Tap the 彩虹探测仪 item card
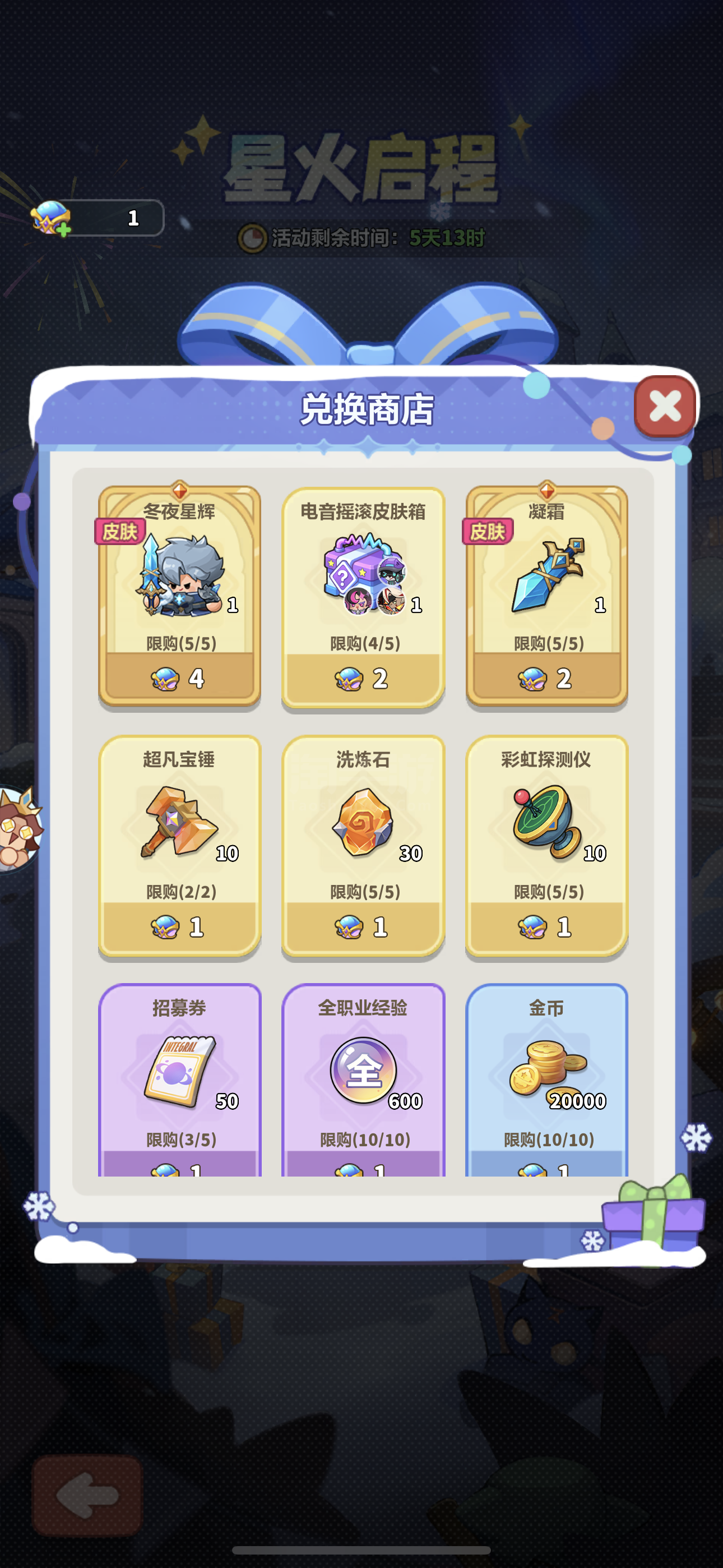This screenshot has width=723, height=1568. (x=546, y=845)
